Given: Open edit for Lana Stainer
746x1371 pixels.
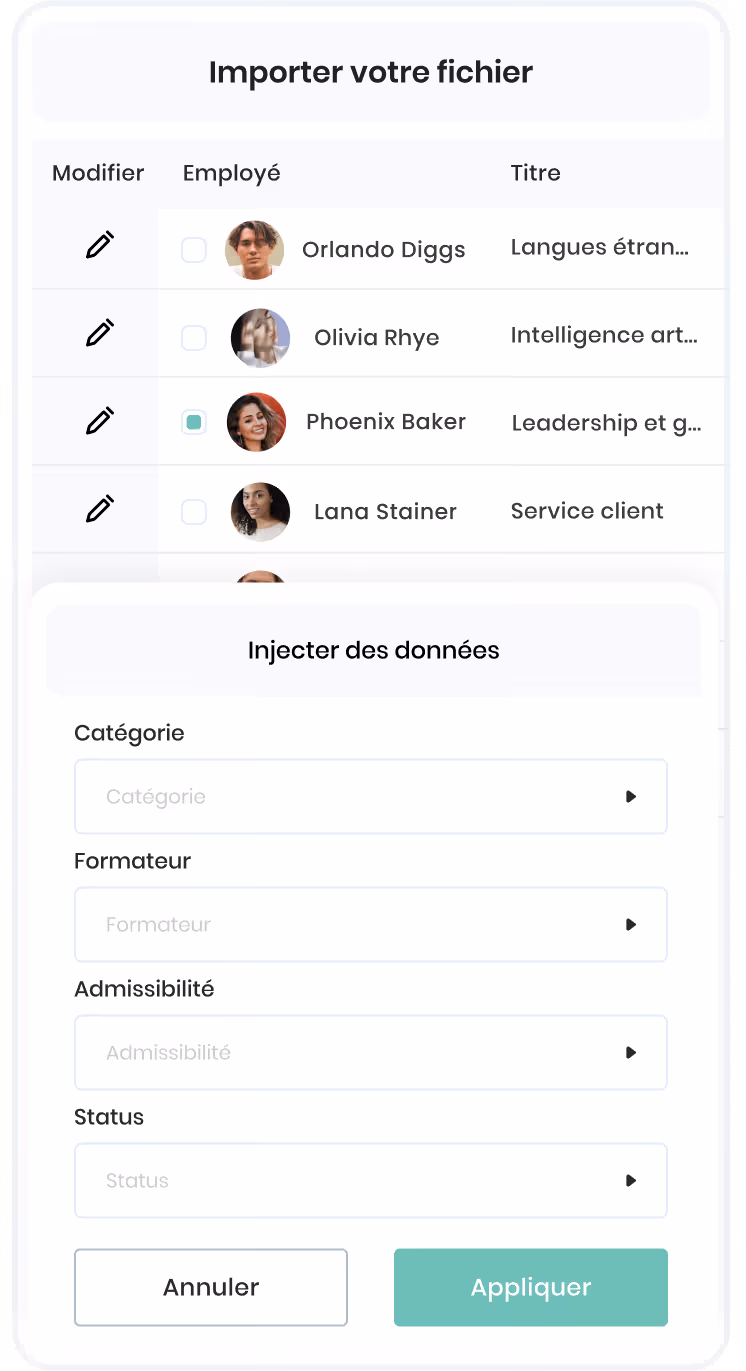Looking at the screenshot, I should coord(99,509).
